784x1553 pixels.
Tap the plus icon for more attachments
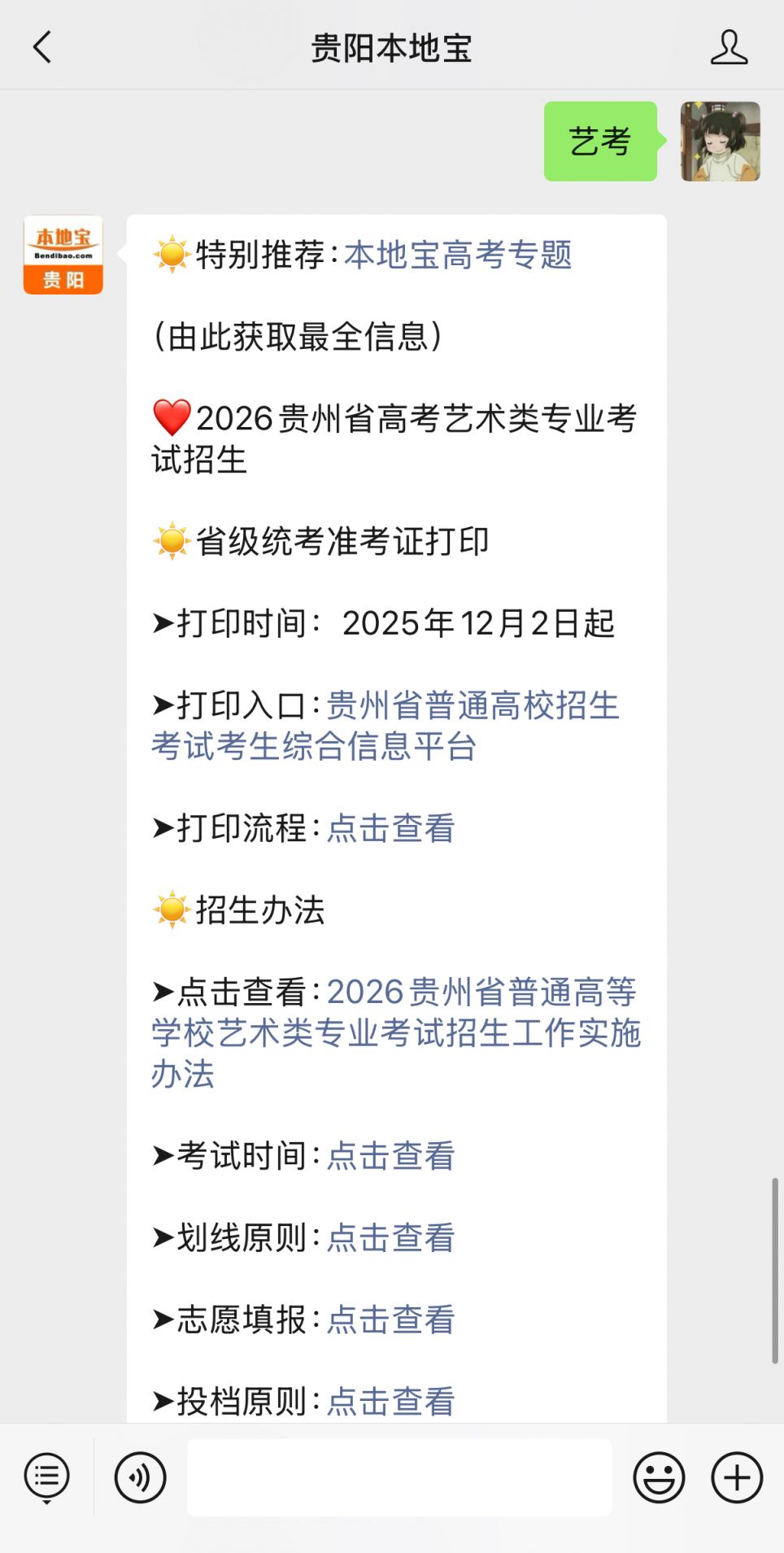point(734,1477)
